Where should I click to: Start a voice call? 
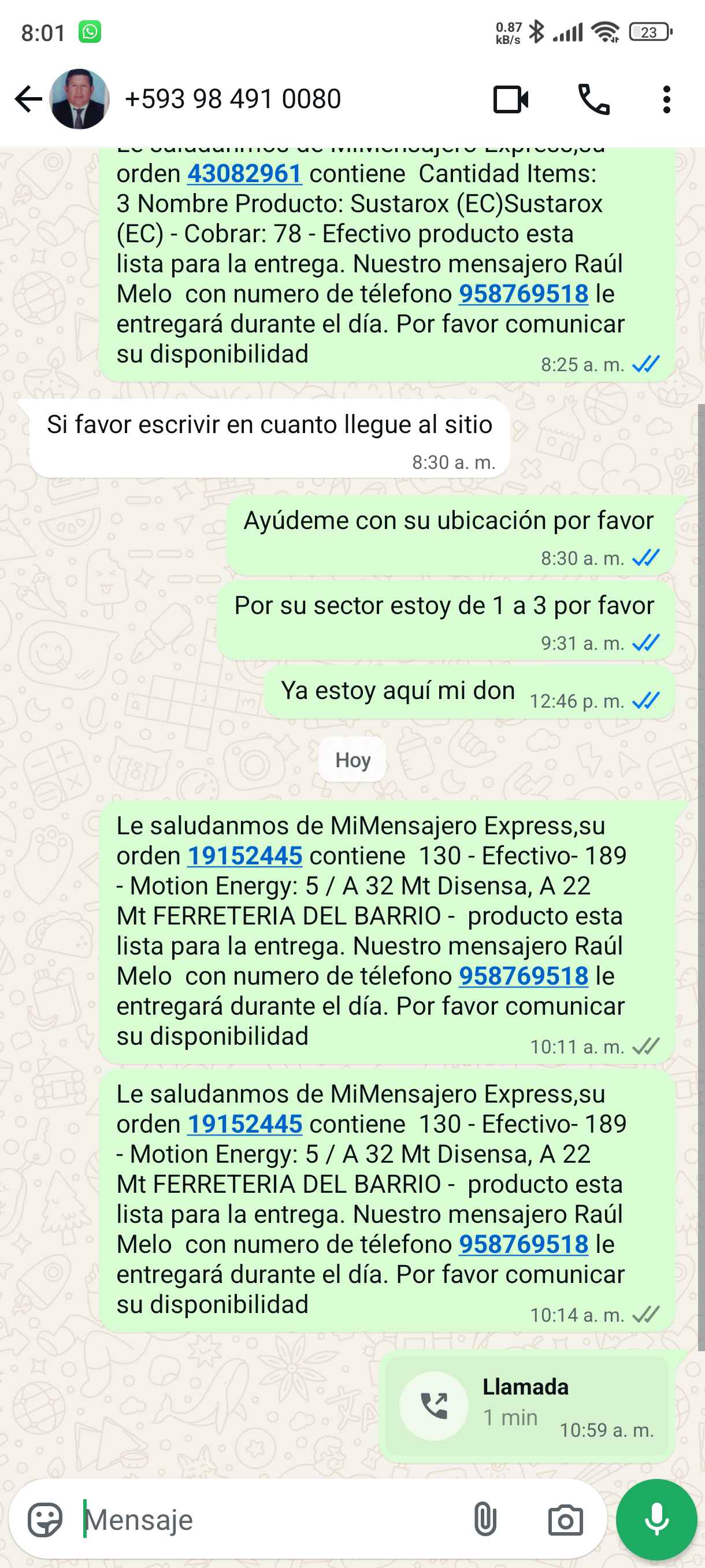[593, 99]
